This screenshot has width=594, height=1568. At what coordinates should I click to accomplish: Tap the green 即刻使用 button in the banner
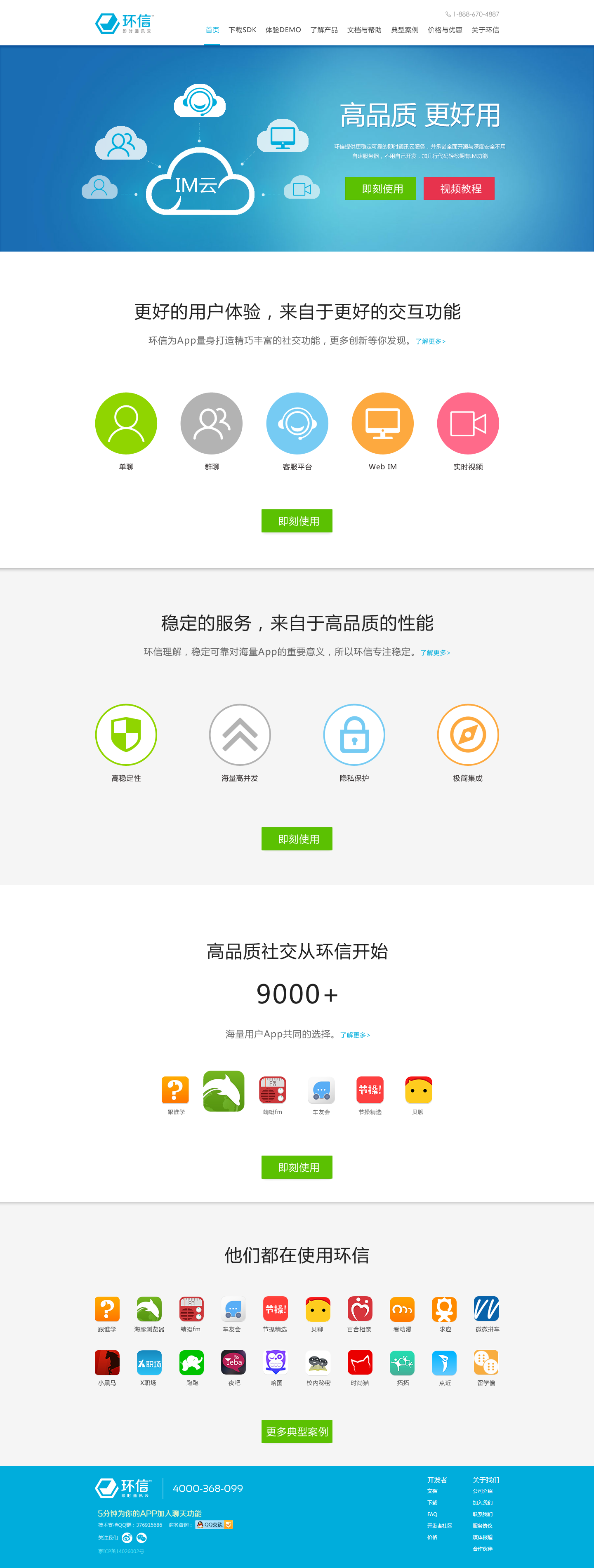381,189
